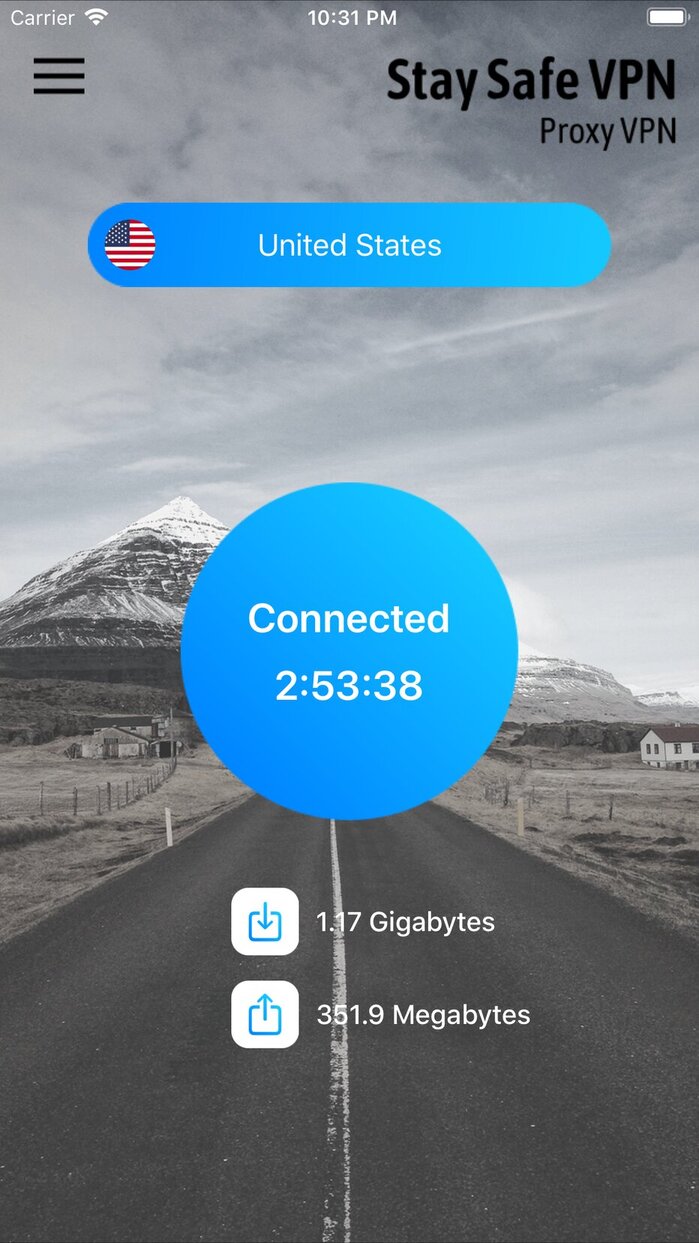Tap the Connected button to disconnect
The image size is (699, 1243).
tap(349, 651)
